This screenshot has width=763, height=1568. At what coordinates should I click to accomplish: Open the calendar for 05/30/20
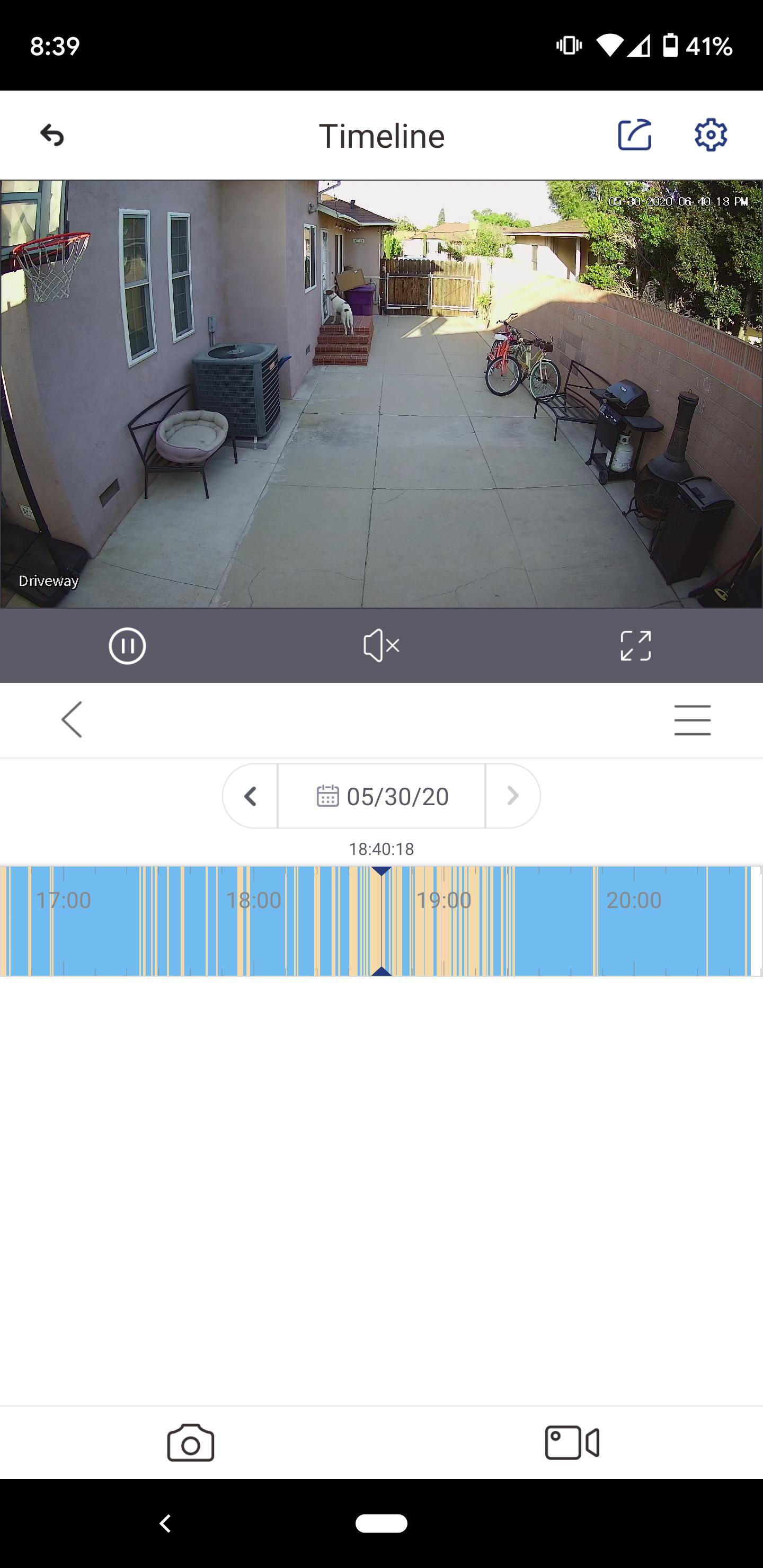[x=382, y=796]
